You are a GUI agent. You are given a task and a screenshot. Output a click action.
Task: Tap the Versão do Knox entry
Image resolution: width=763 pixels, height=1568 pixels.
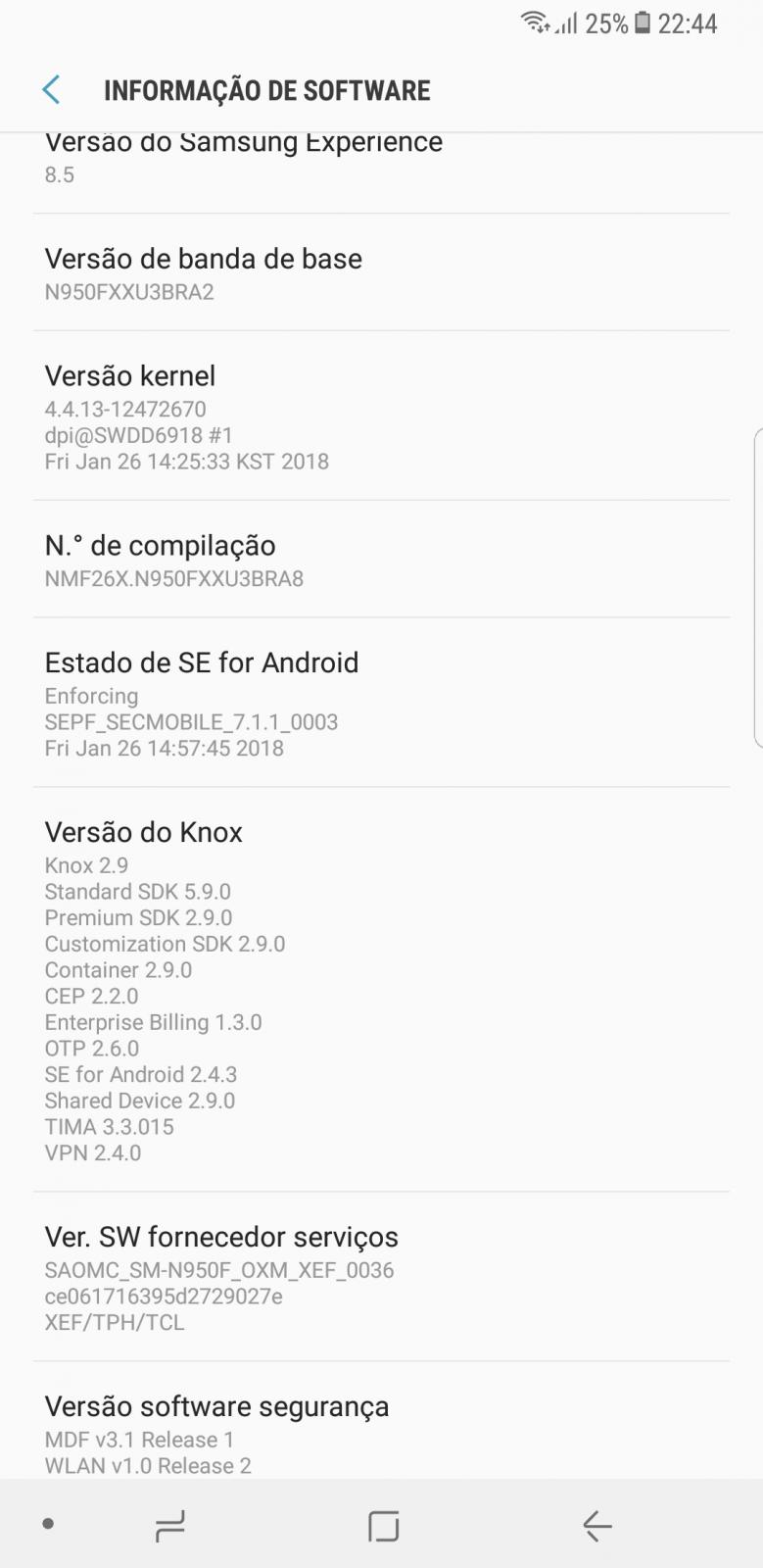pos(381,990)
